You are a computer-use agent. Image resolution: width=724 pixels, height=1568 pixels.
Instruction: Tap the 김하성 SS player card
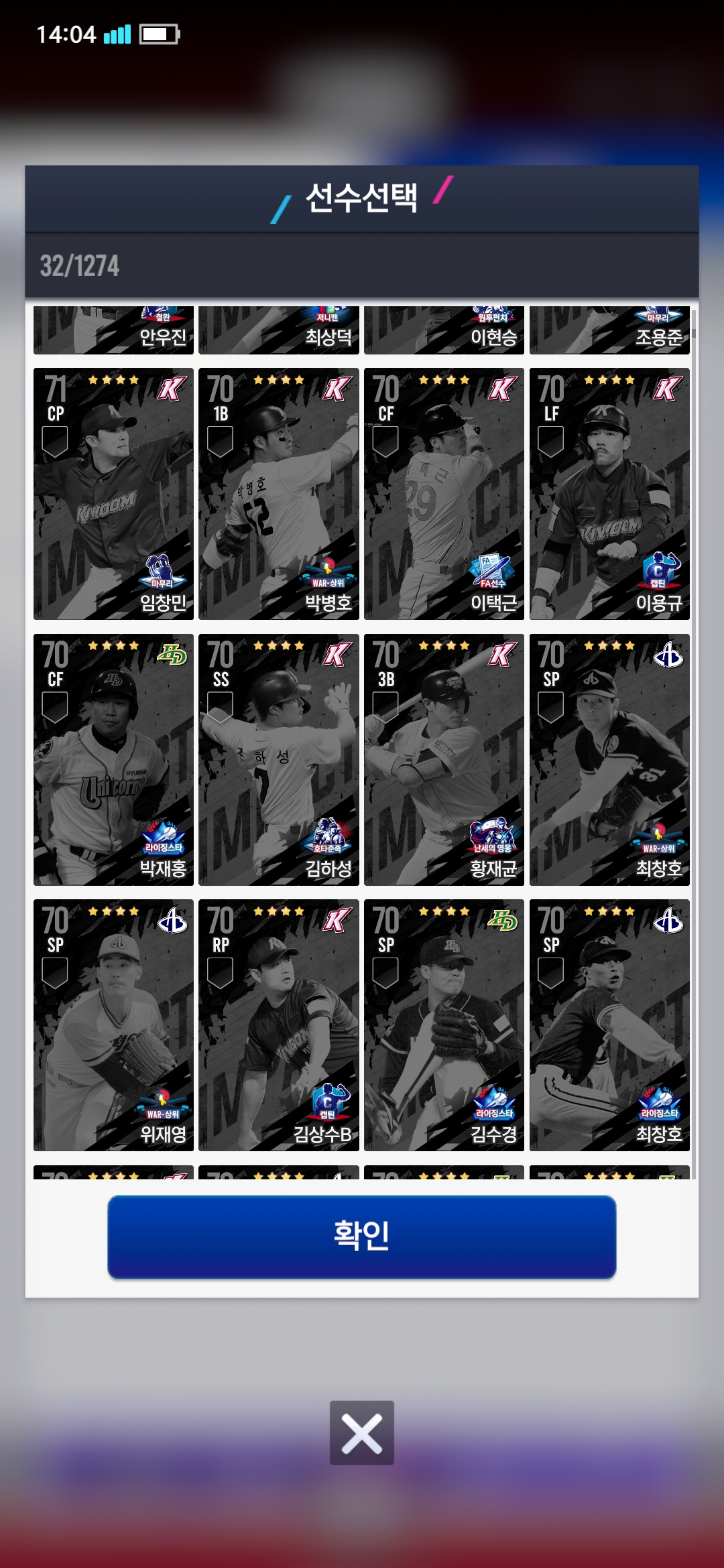coord(278,759)
